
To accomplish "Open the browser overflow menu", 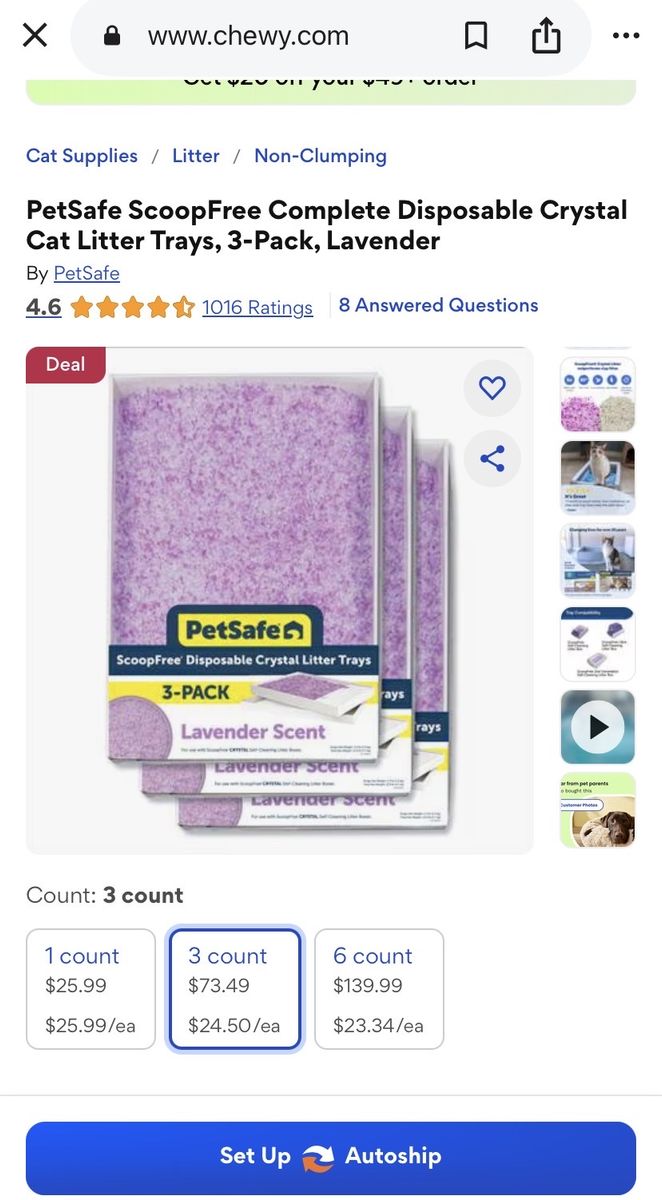I will [x=625, y=37].
